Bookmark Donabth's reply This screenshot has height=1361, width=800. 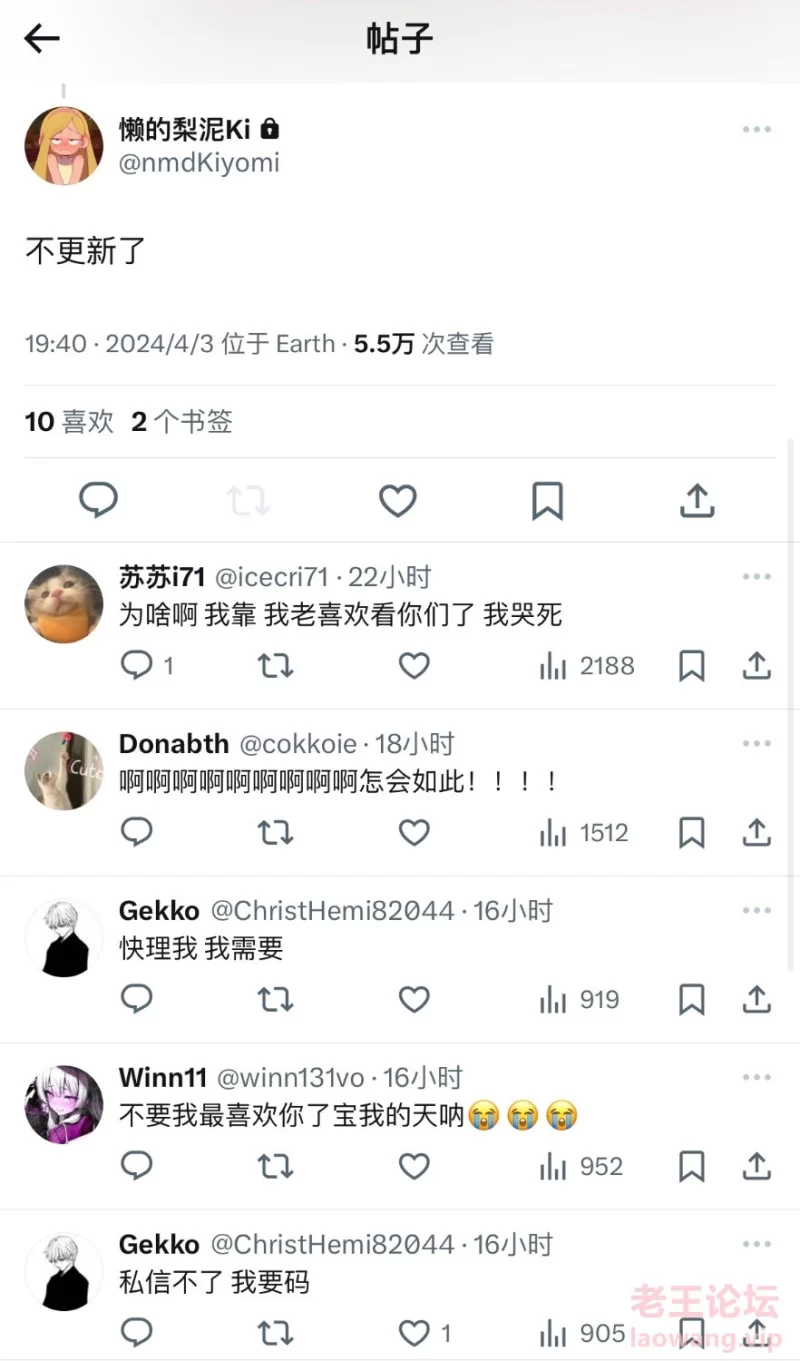(x=692, y=833)
